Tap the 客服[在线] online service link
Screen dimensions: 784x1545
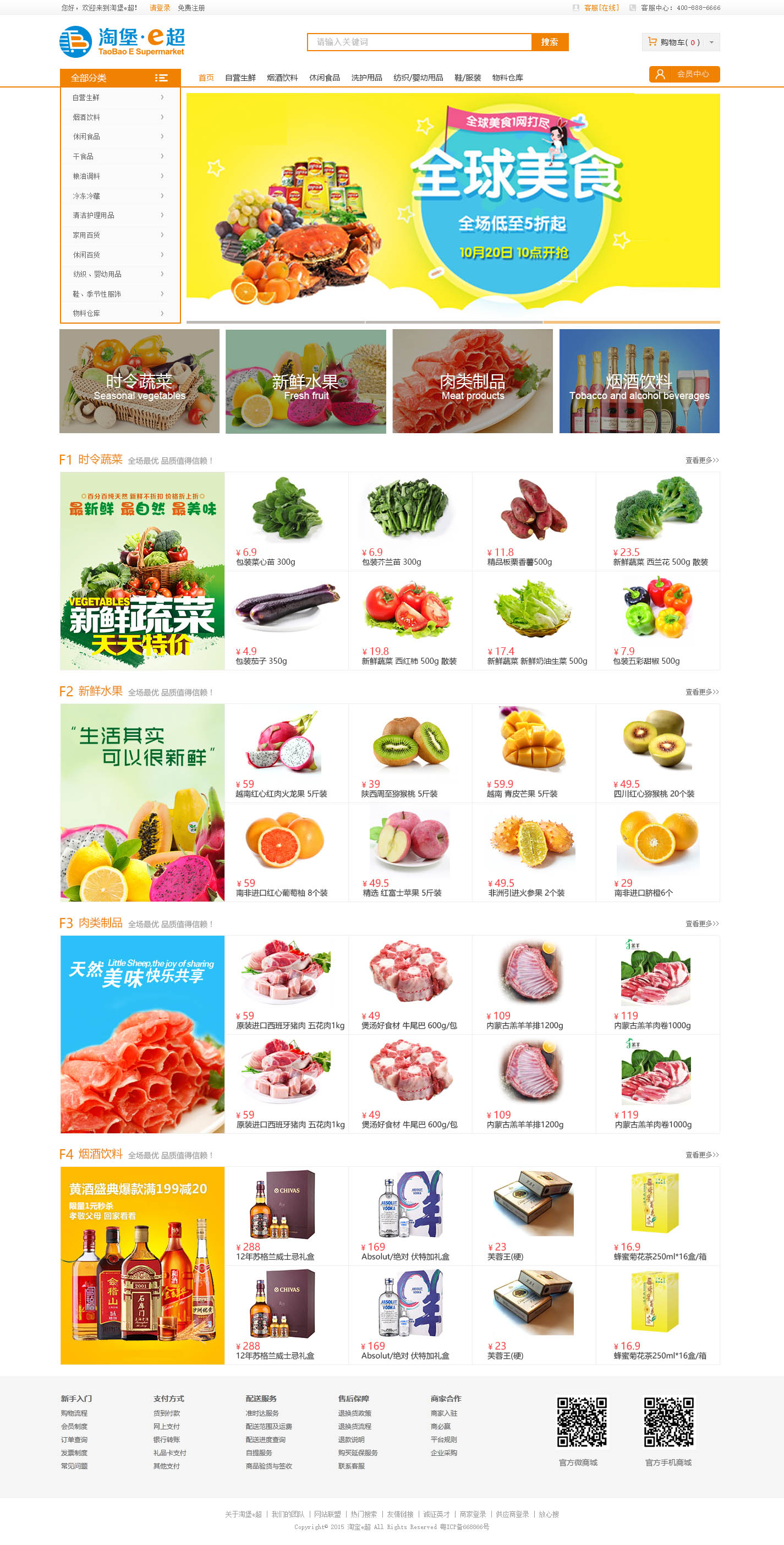click(x=601, y=8)
